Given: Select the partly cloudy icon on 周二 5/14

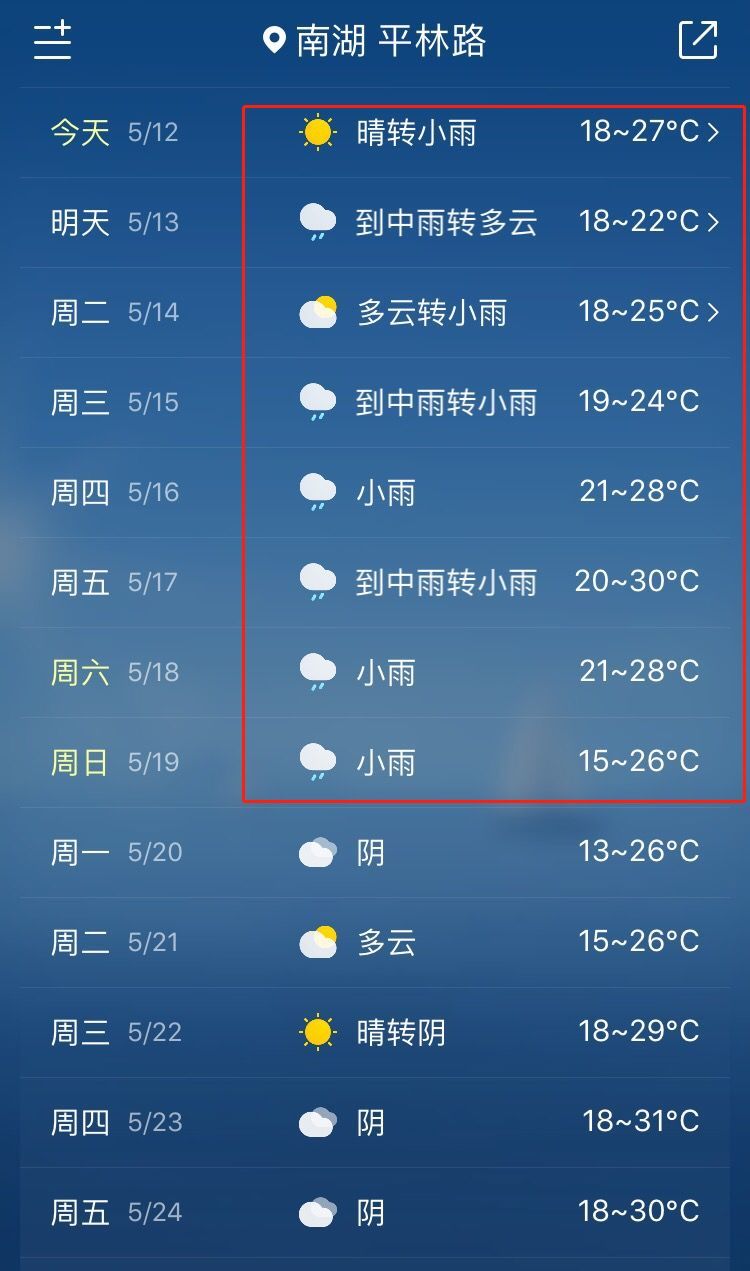Looking at the screenshot, I should point(317,312).
